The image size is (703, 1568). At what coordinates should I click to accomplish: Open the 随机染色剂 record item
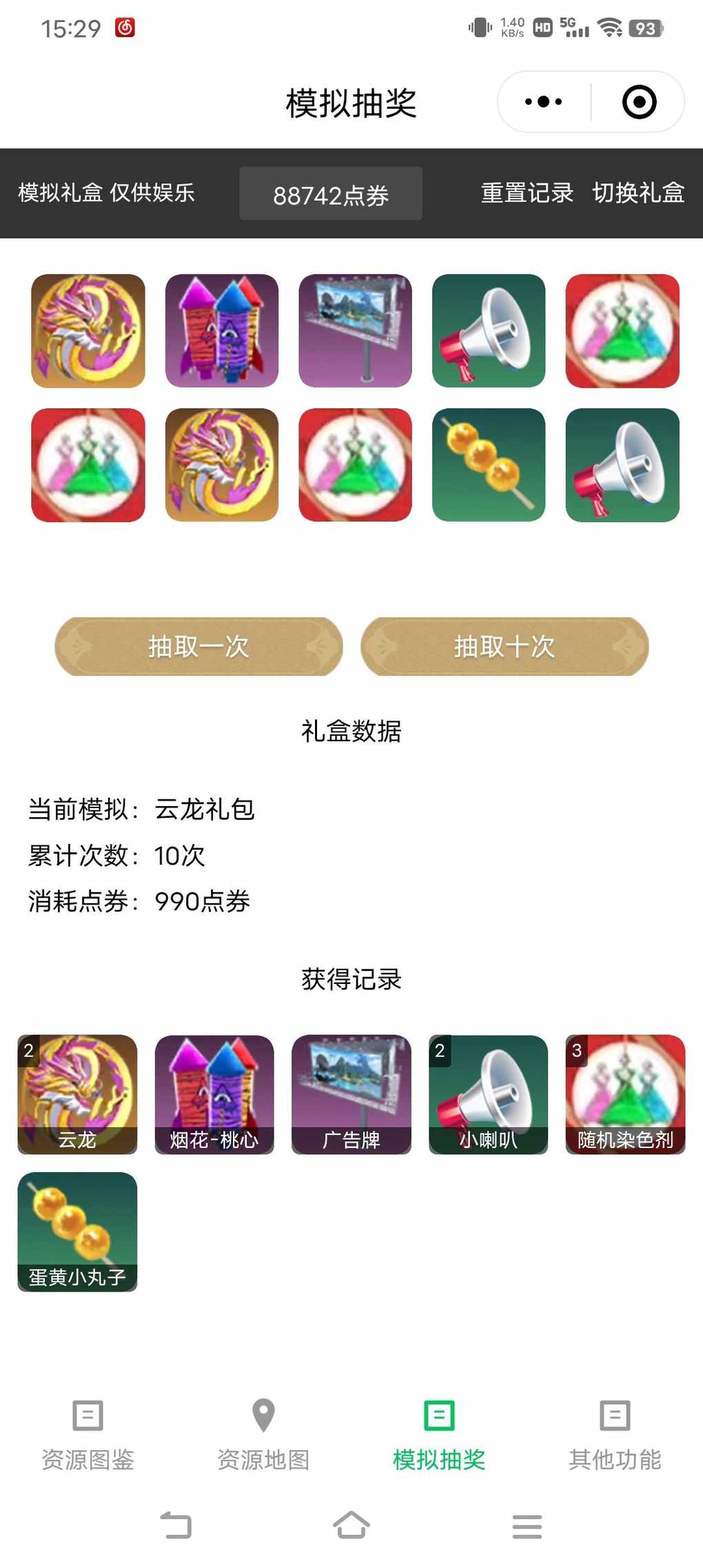click(625, 1094)
